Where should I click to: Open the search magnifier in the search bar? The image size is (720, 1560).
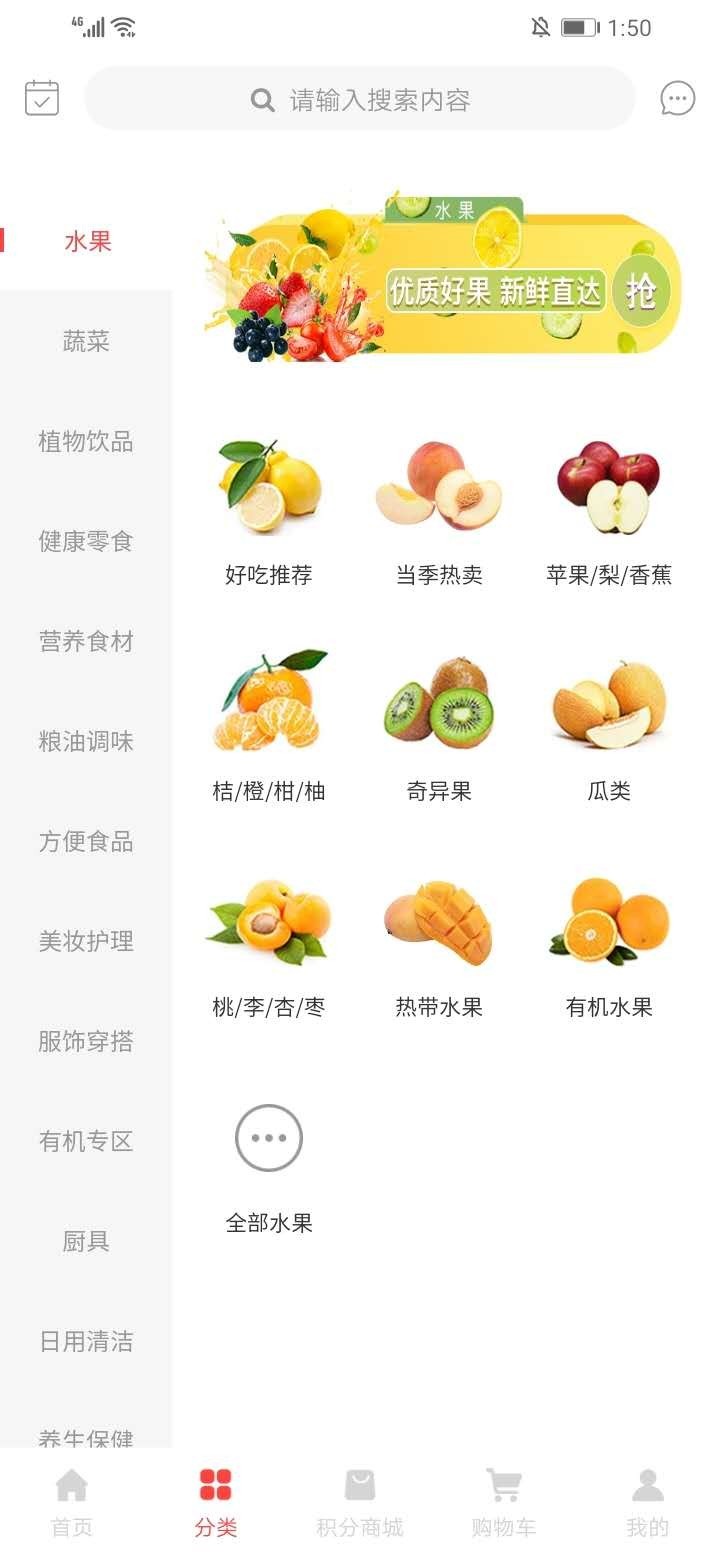pos(261,99)
